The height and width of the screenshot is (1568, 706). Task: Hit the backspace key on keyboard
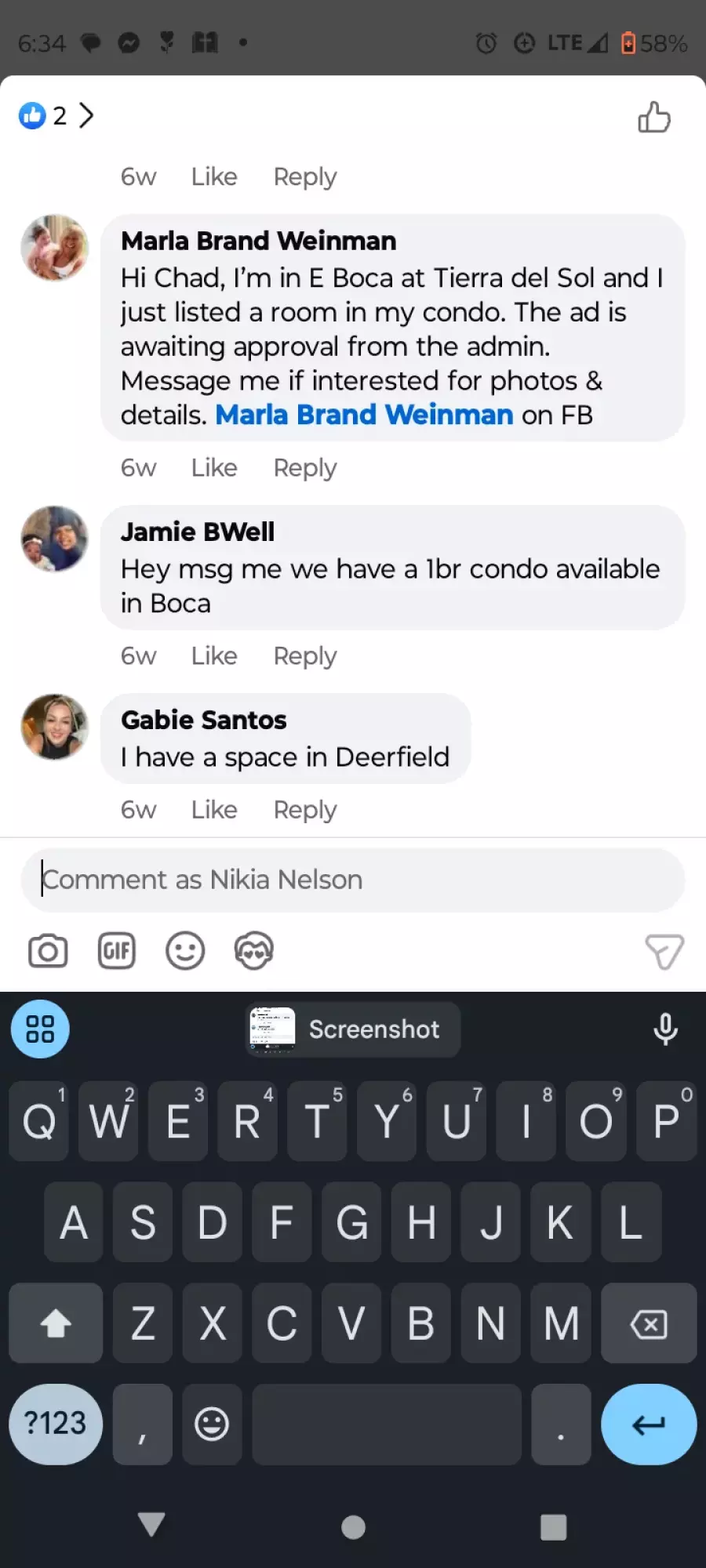(x=649, y=1324)
